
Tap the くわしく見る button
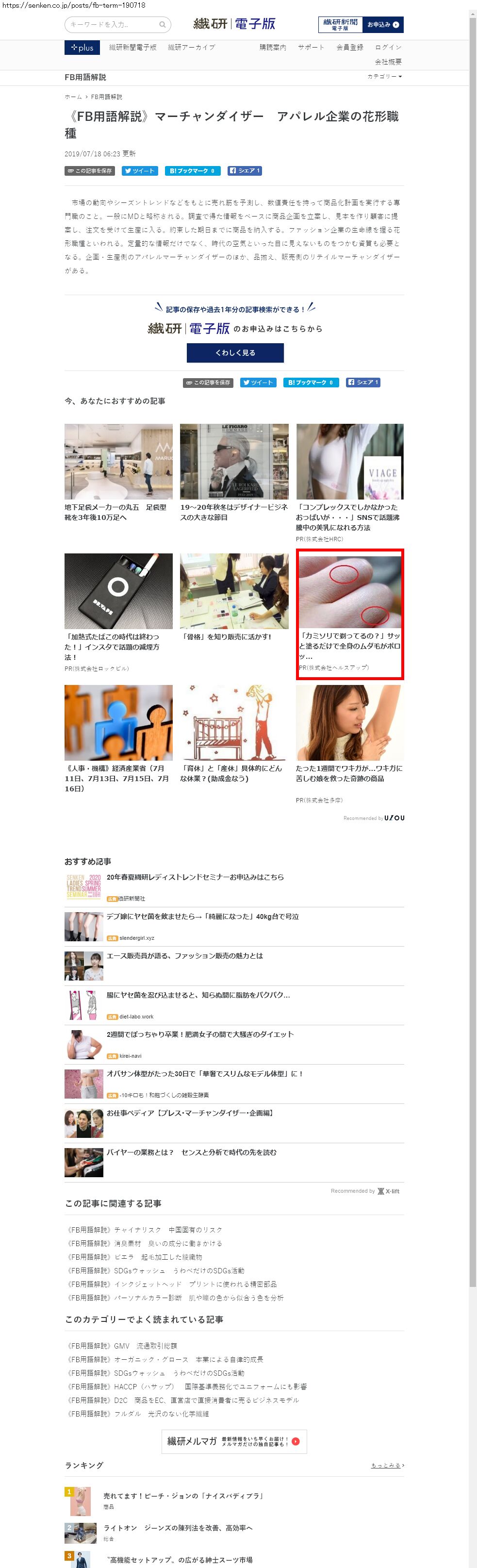pyautogui.click(x=235, y=352)
